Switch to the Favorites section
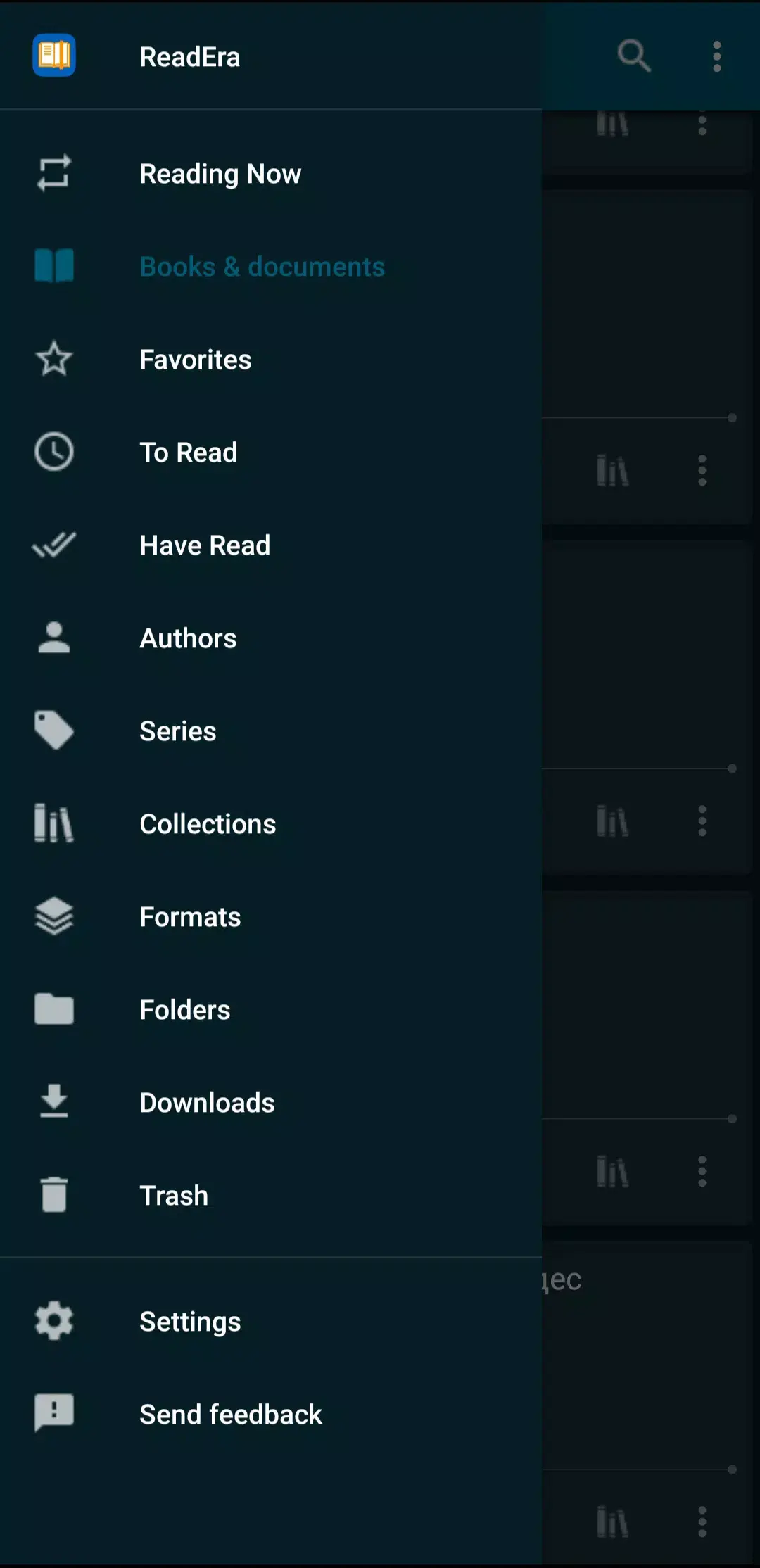 (195, 359)
